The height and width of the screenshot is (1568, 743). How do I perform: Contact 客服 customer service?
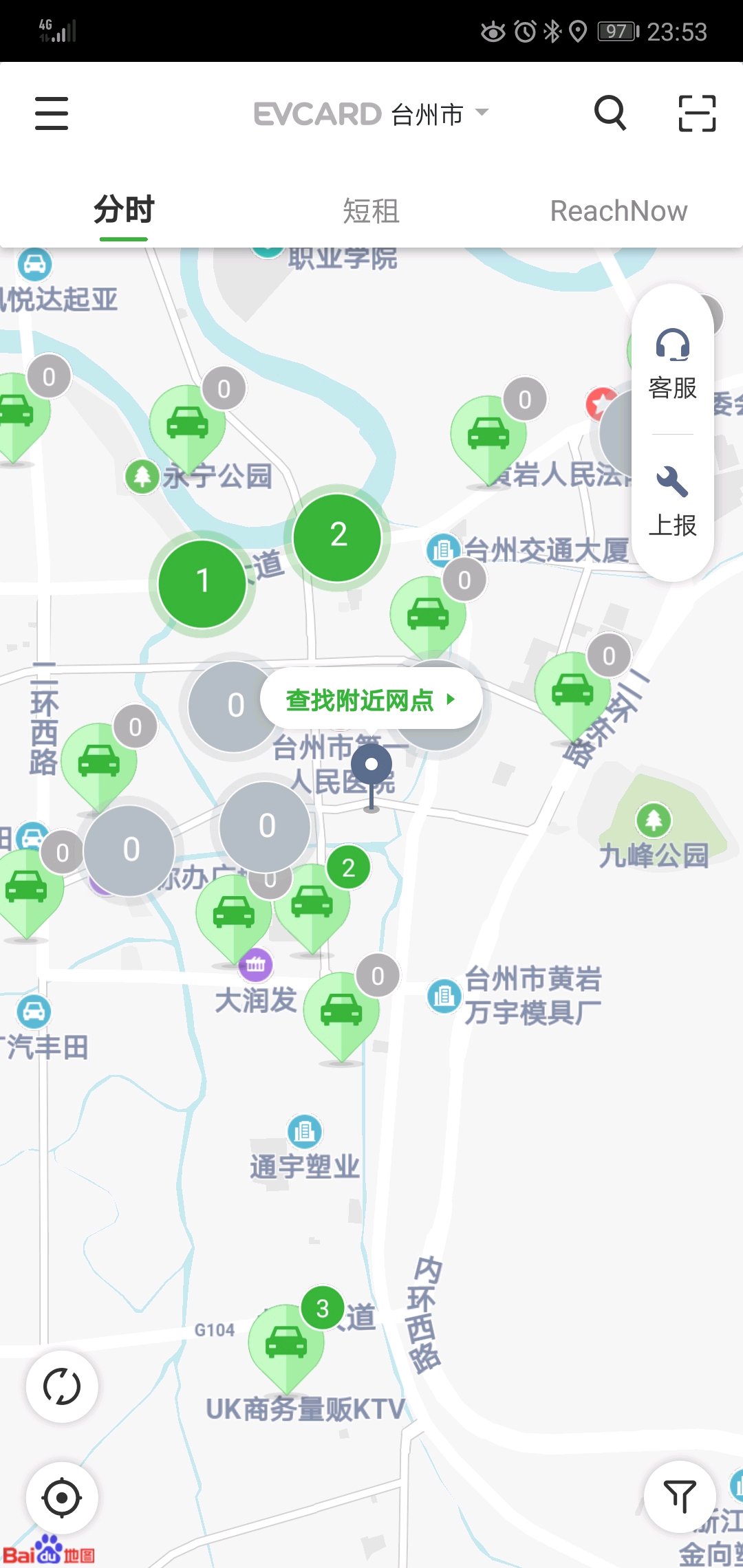[672, 364]
